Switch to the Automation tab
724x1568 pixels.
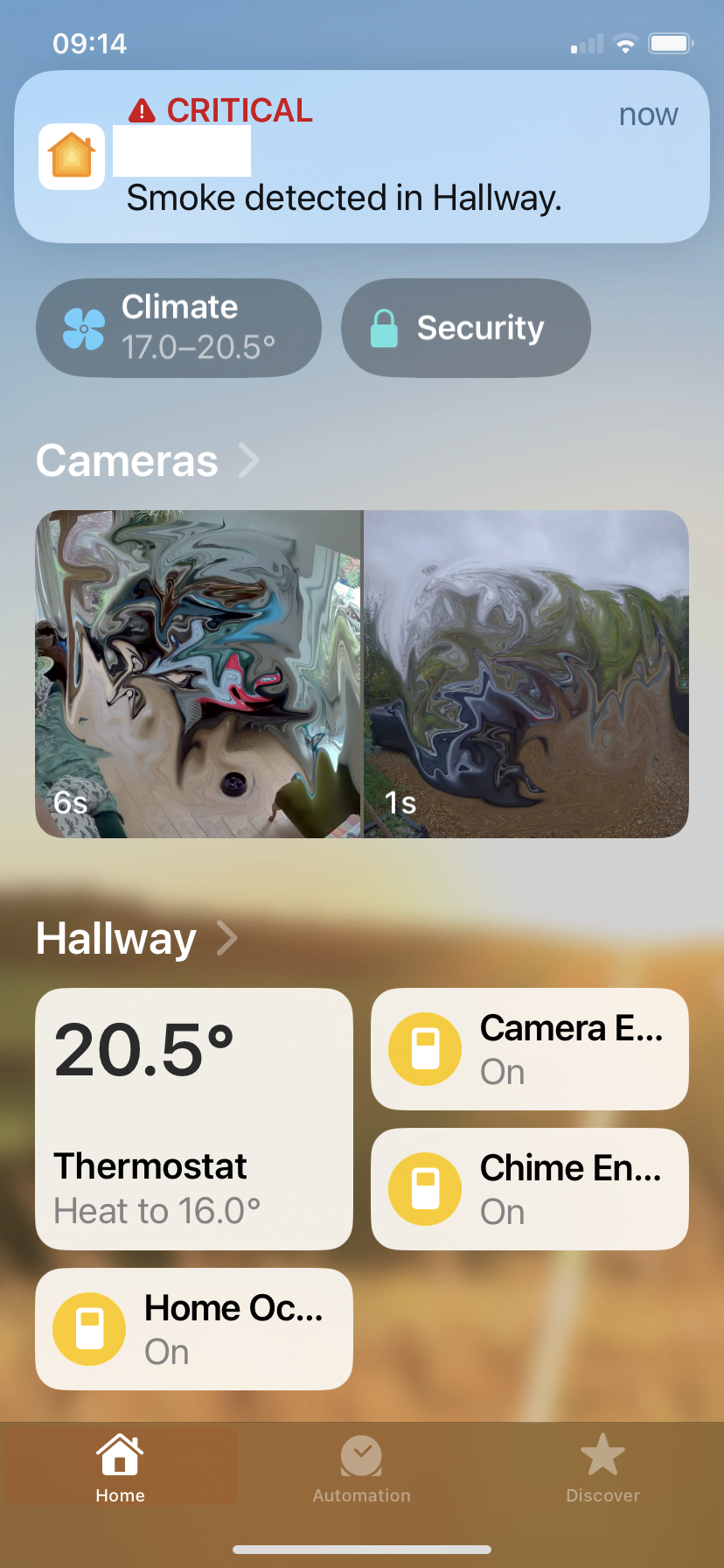(361, 1469)
